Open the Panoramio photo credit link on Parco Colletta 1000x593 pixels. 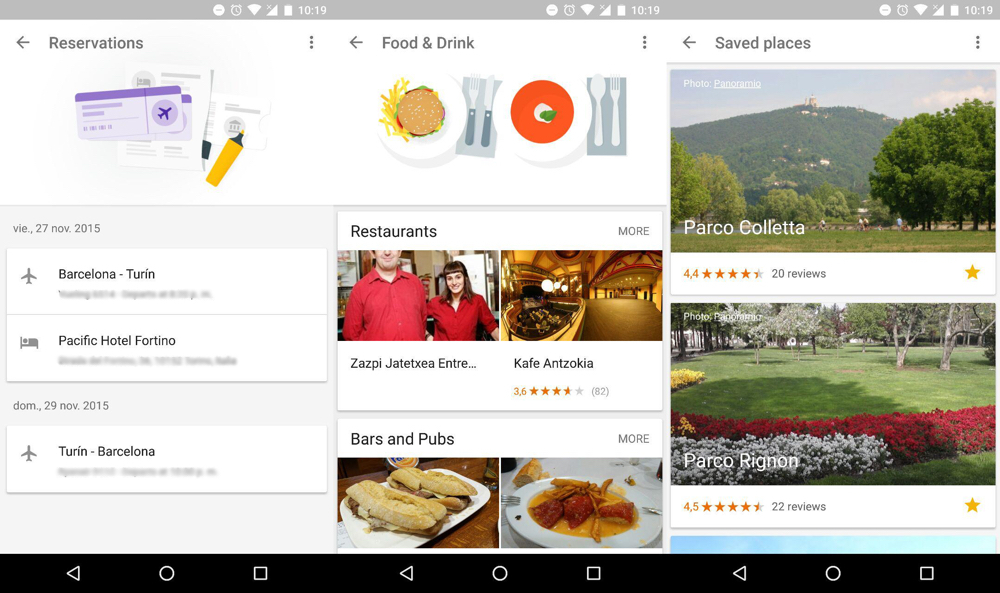[x=737, y=84]
